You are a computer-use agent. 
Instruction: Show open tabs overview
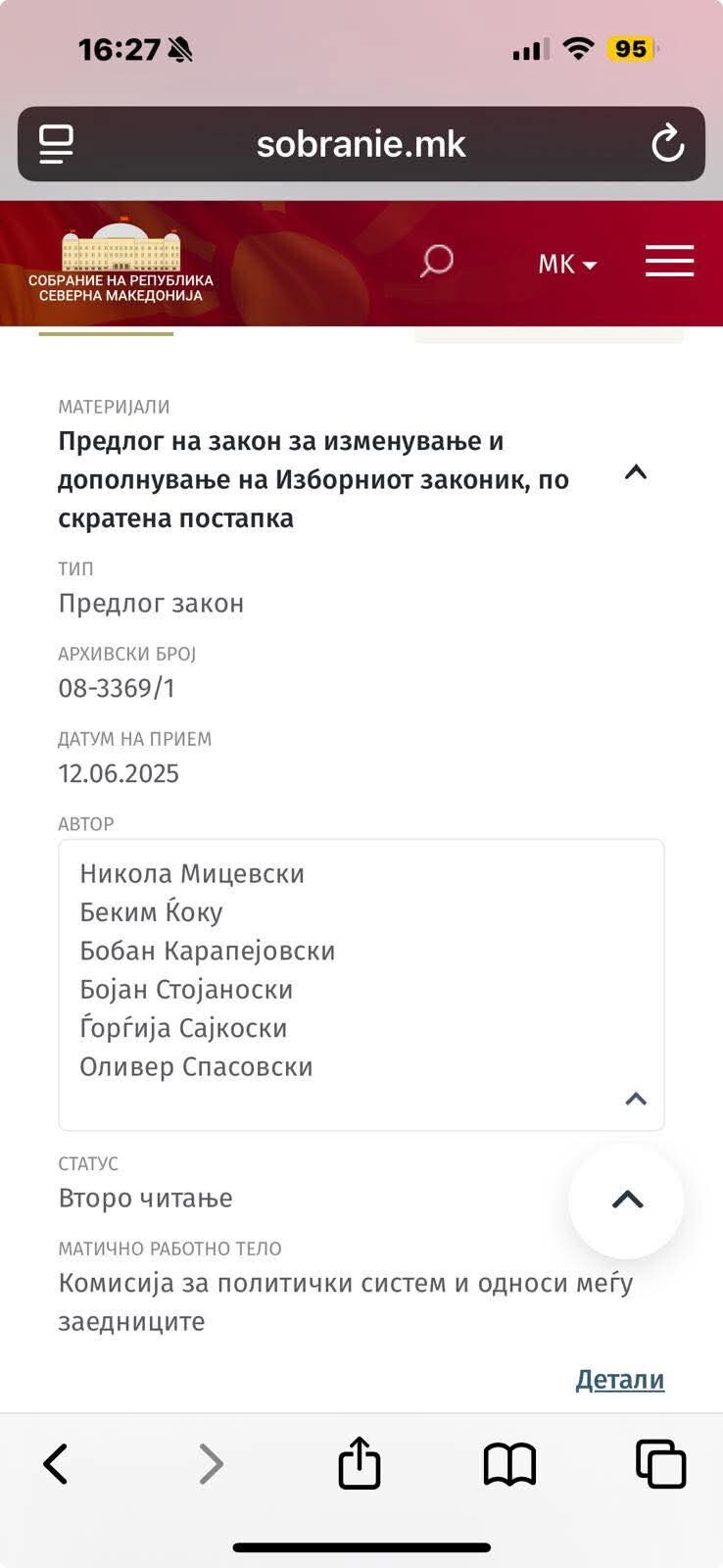(661, 1464)
